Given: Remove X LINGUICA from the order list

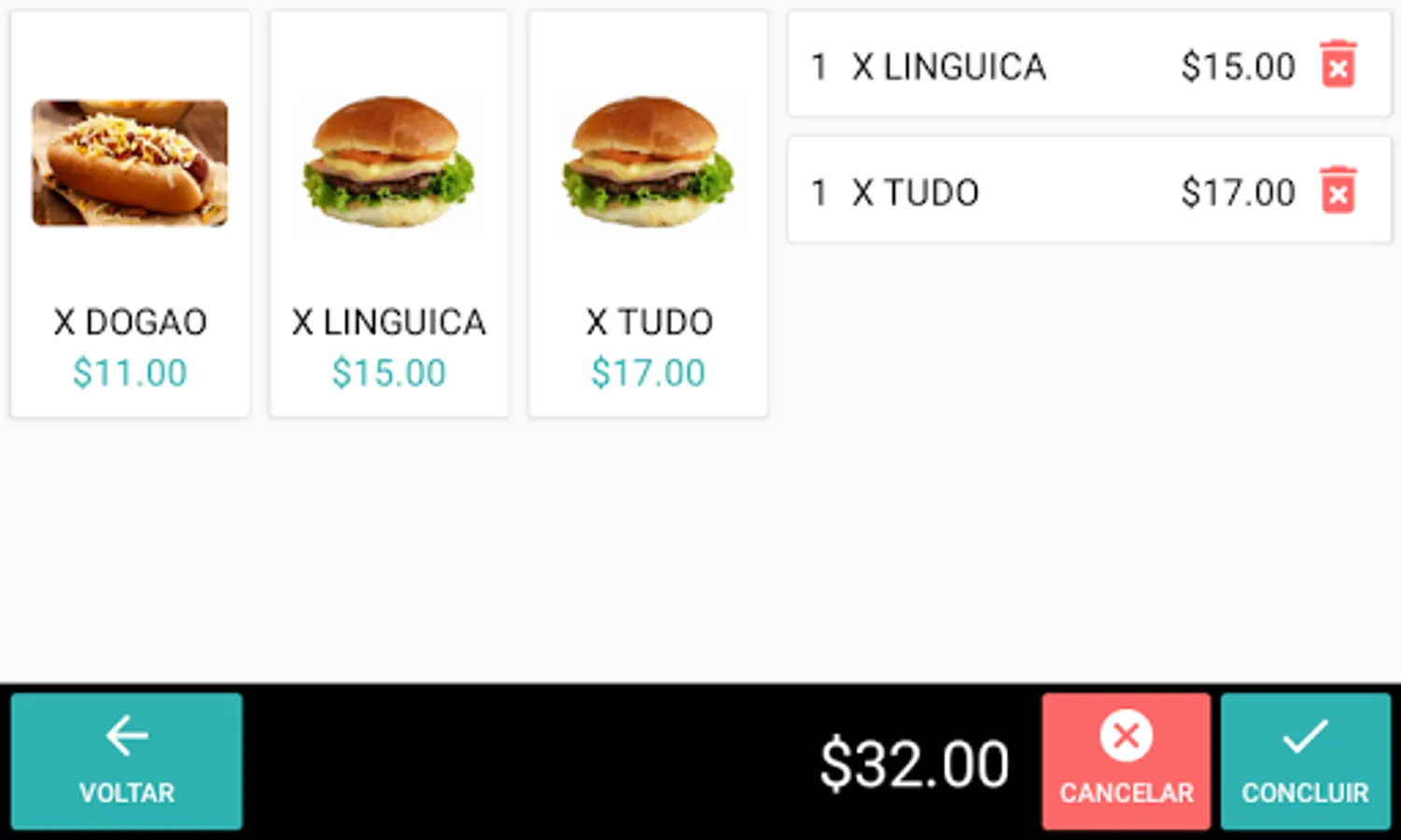Looking at the screenshot, I should (1338, 65).
